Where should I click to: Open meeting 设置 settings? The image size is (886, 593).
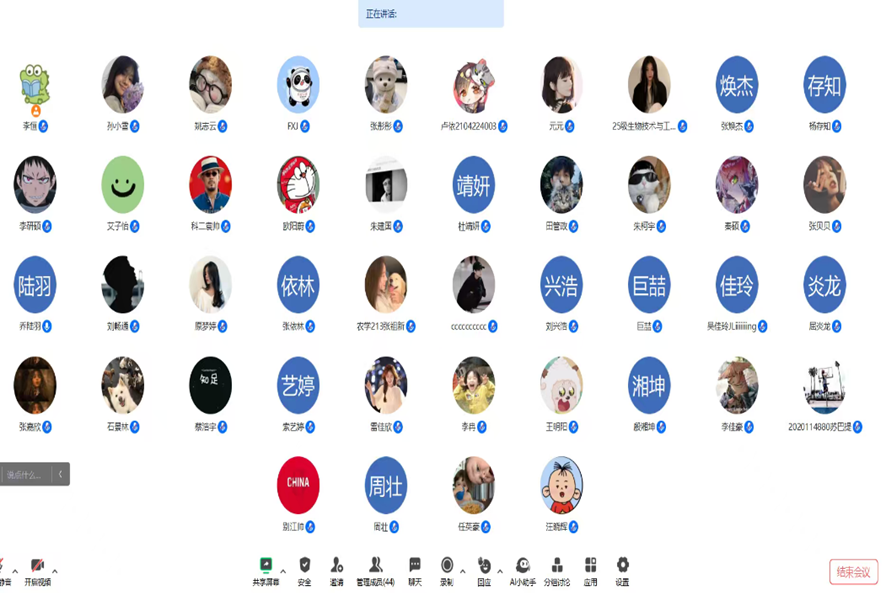pos(622,570)
